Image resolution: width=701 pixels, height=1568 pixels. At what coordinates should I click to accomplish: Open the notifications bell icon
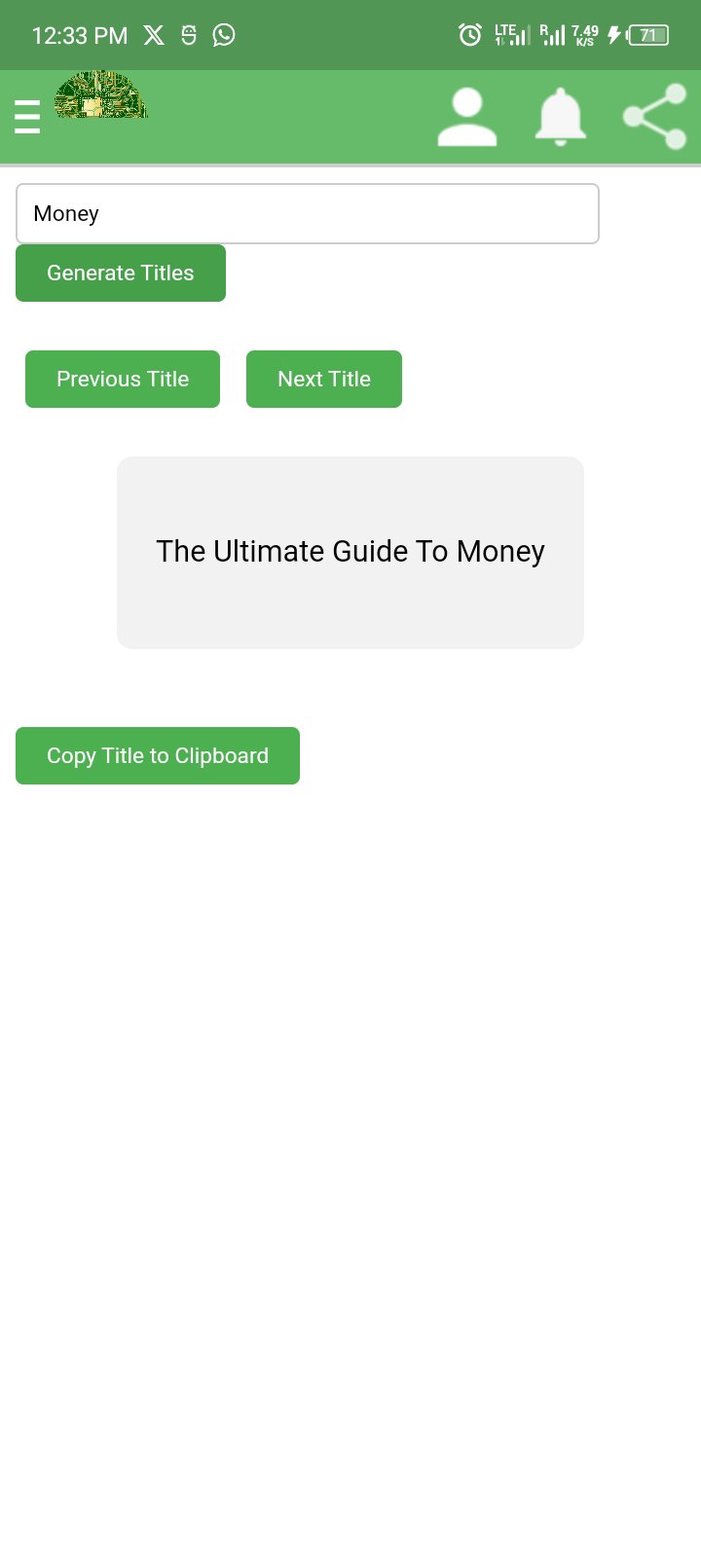click(x=560, y=115)
